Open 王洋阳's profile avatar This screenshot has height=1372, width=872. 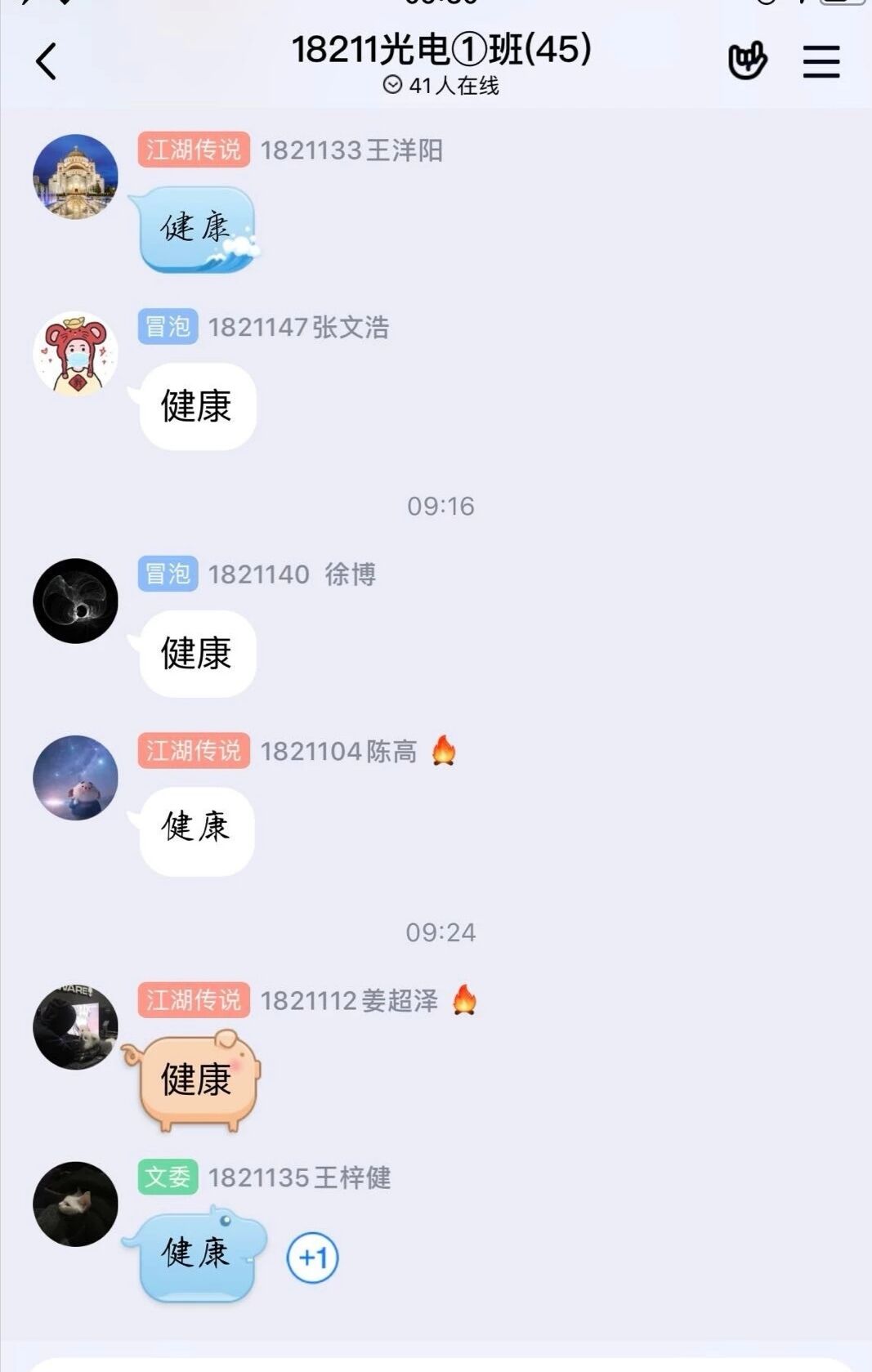75,177
